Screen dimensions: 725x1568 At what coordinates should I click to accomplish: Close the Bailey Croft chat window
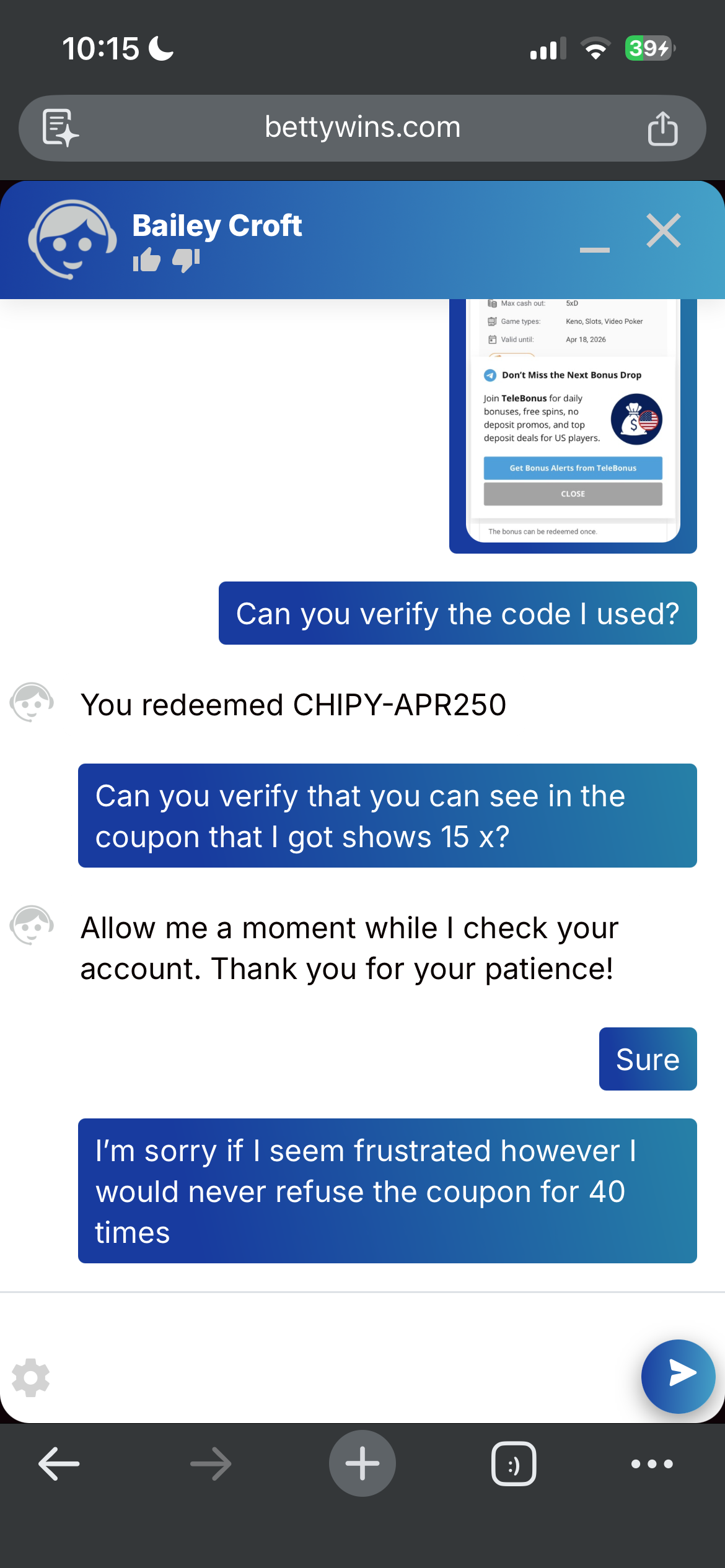(x=663, y=230)
